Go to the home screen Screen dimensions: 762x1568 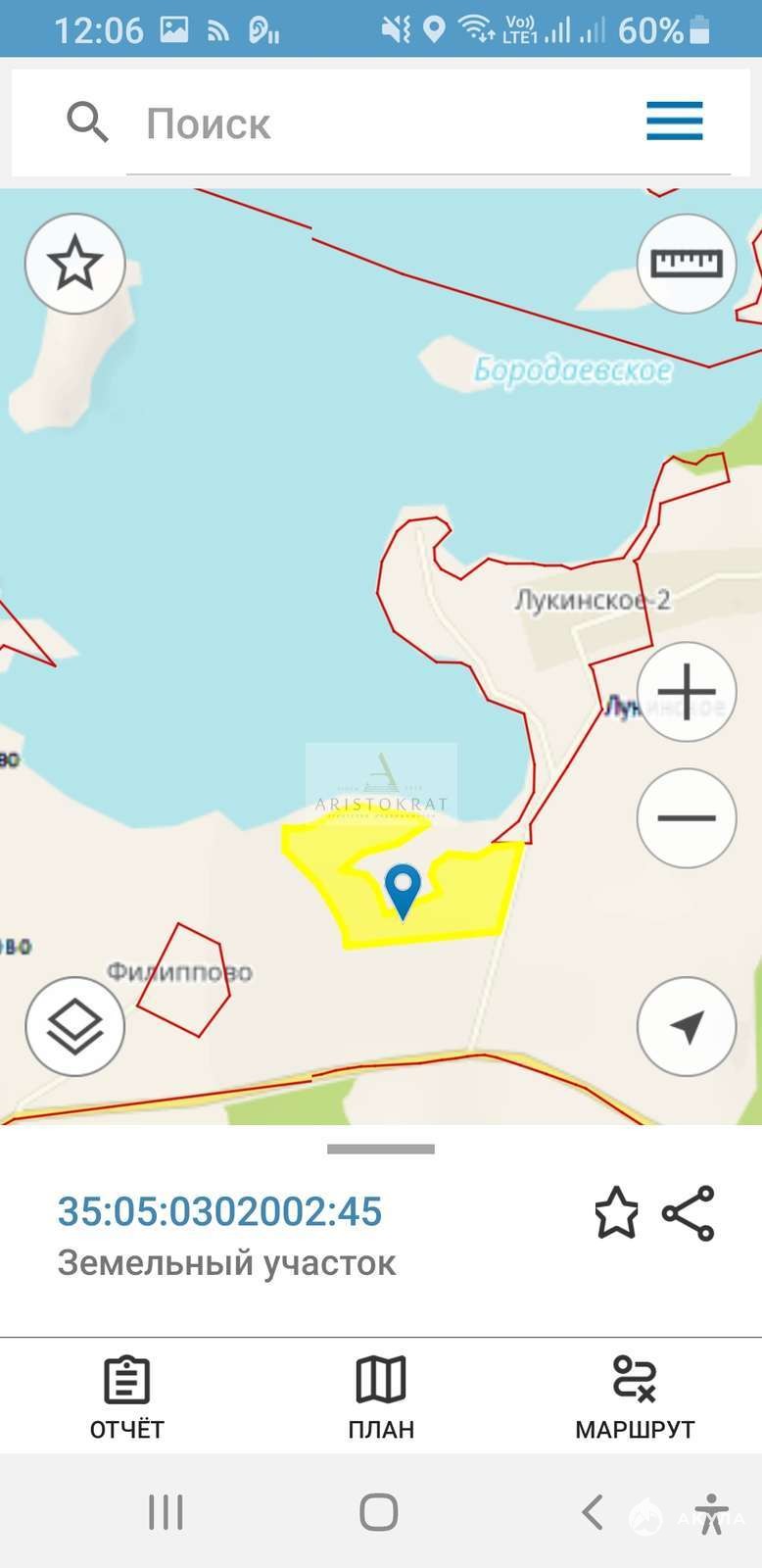tap(379, 1512)
